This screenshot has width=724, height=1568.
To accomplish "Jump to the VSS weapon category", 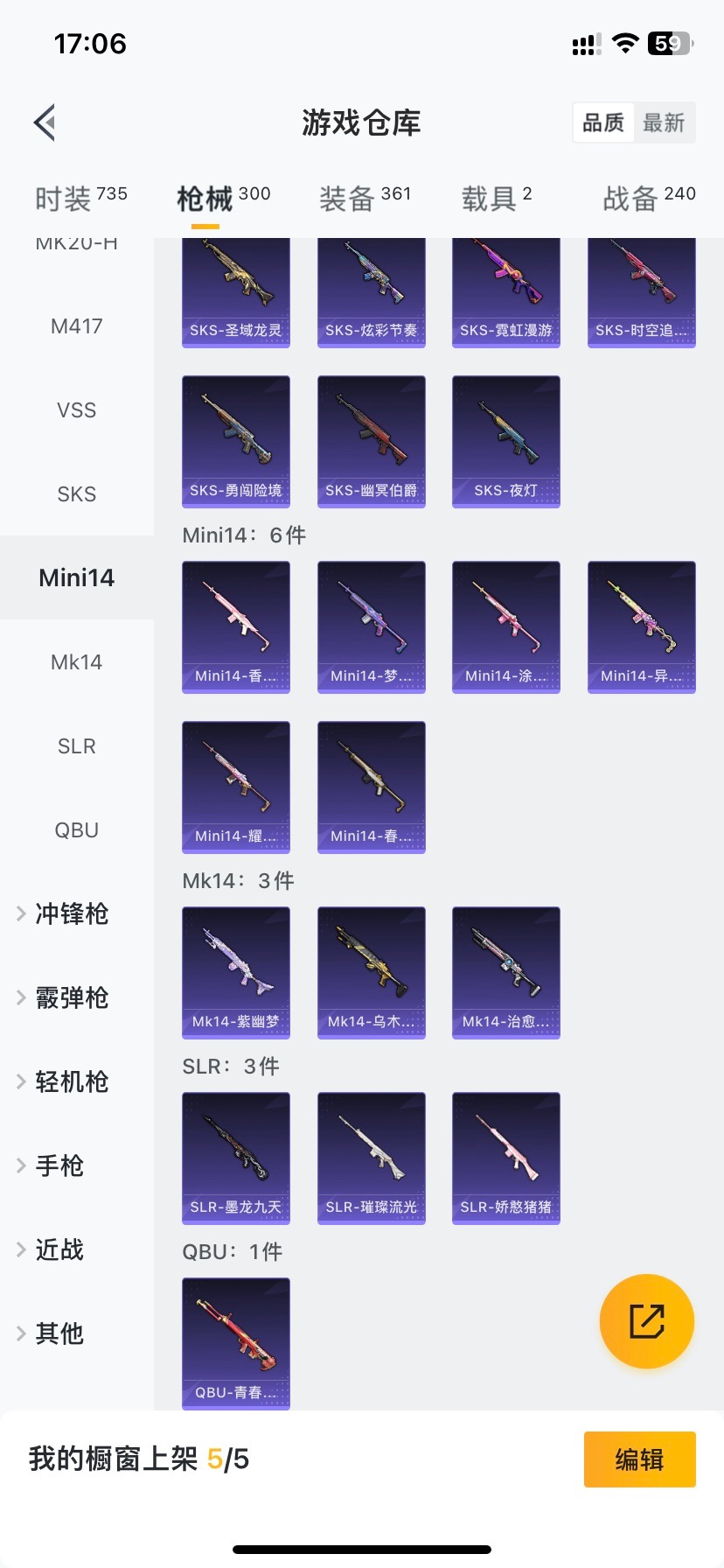I will pyautogui.click(x=77, y=410).
